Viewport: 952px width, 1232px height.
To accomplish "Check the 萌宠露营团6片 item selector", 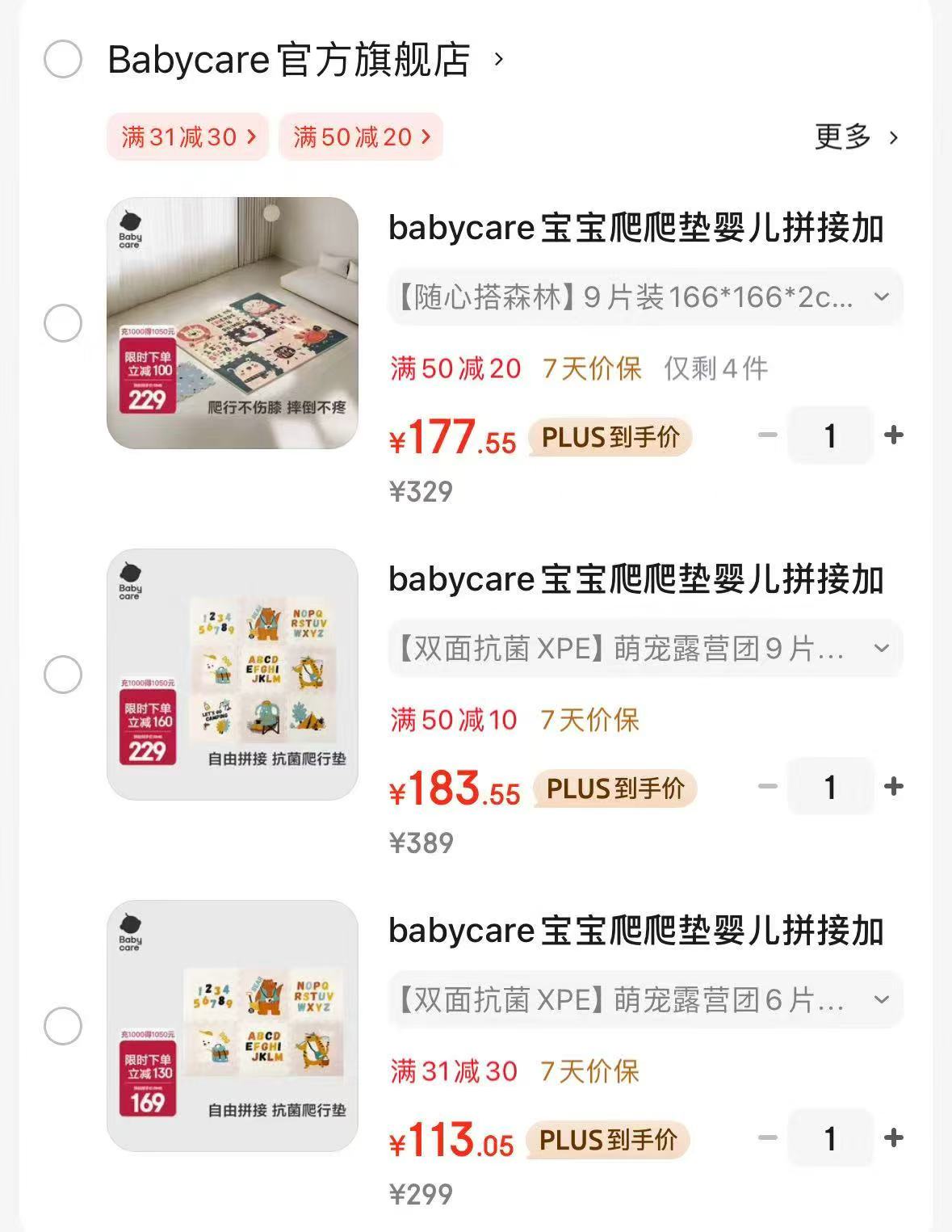I will click(x=62, y=1026).
